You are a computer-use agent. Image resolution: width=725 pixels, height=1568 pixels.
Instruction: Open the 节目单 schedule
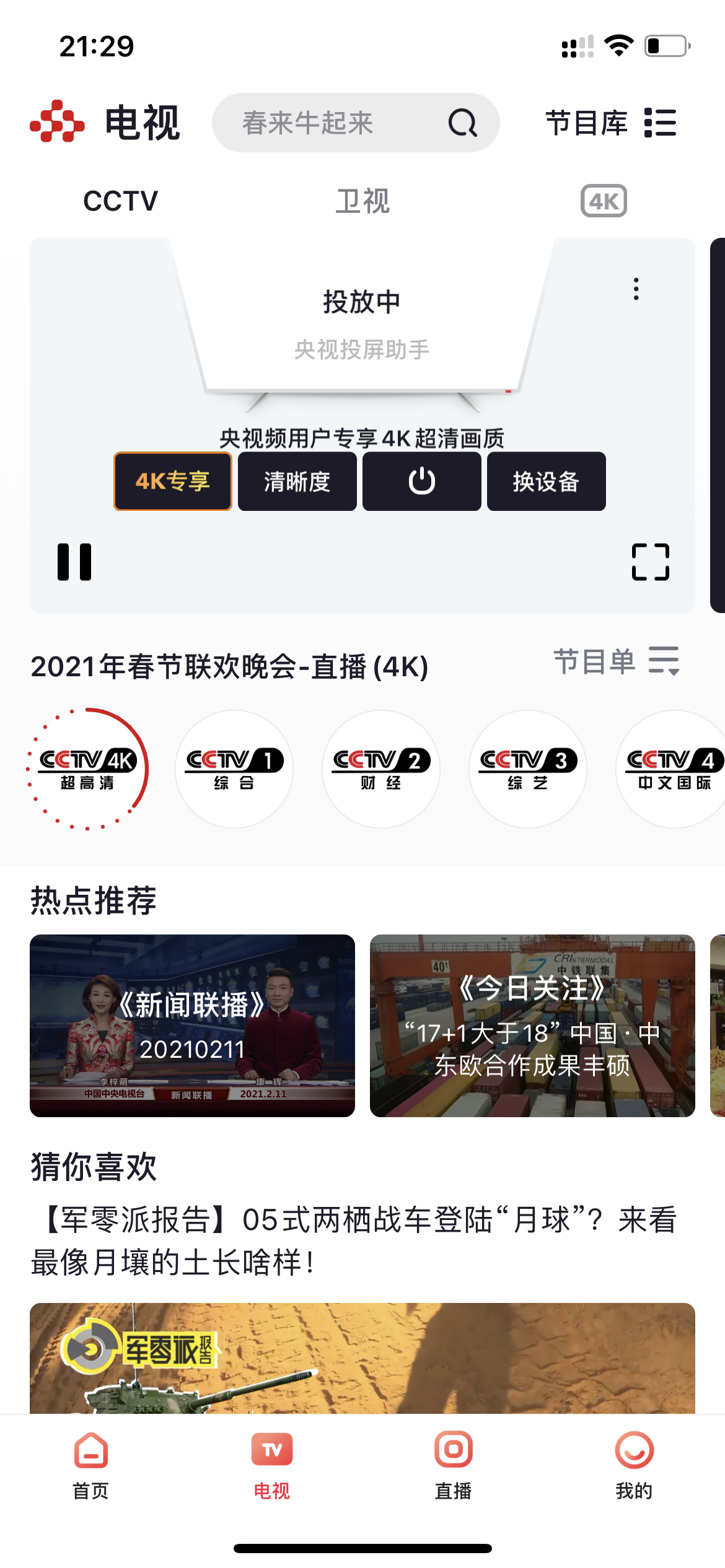pyautogui.click(x=617, y=661)
